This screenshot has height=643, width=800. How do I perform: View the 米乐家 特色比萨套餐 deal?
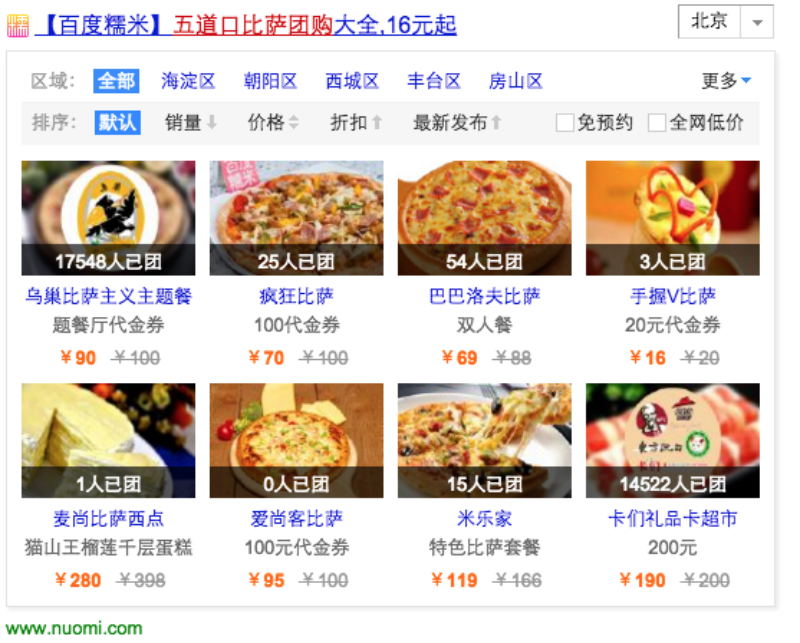point(484,519)
